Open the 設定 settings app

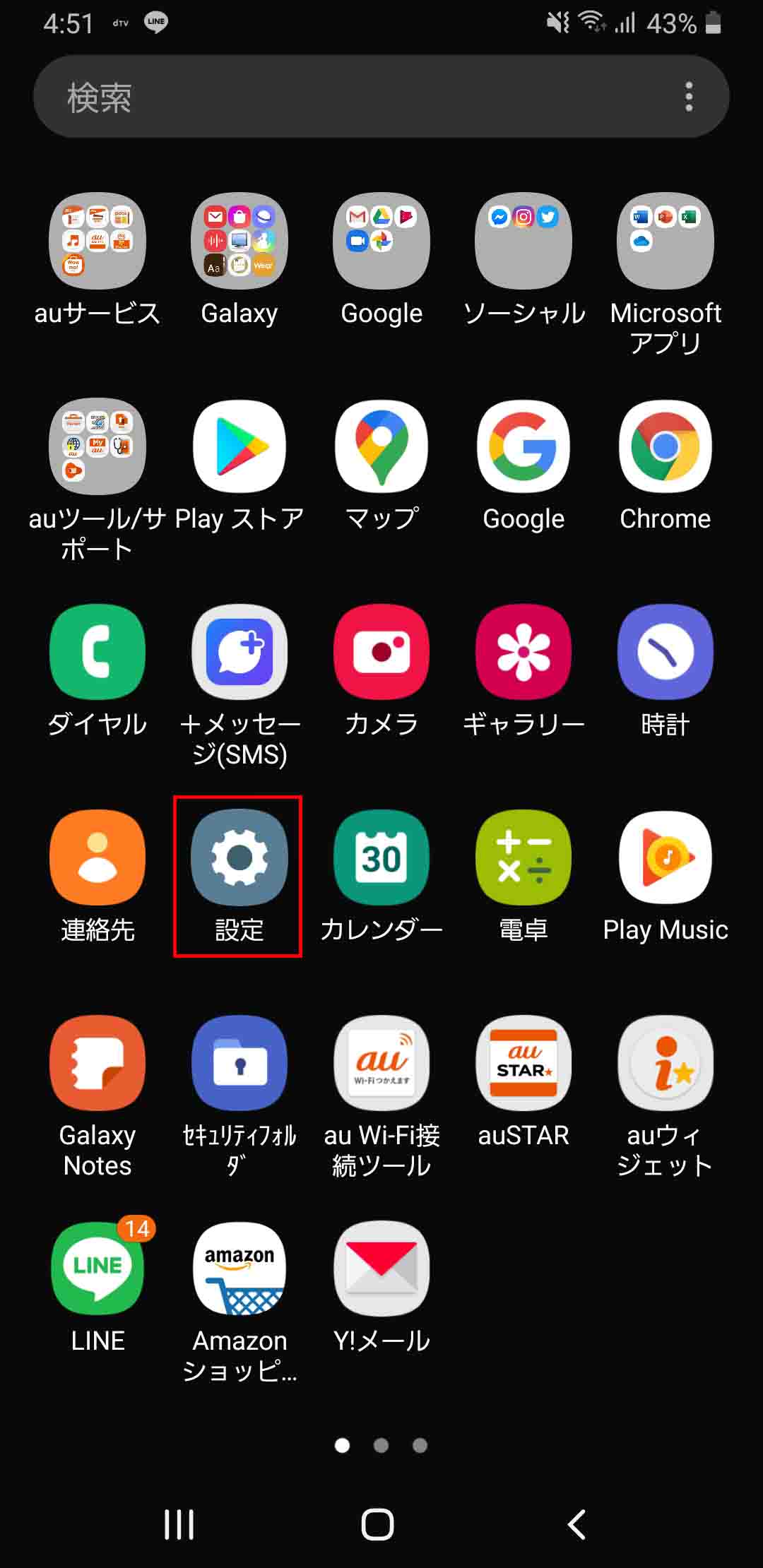point(239,857)
